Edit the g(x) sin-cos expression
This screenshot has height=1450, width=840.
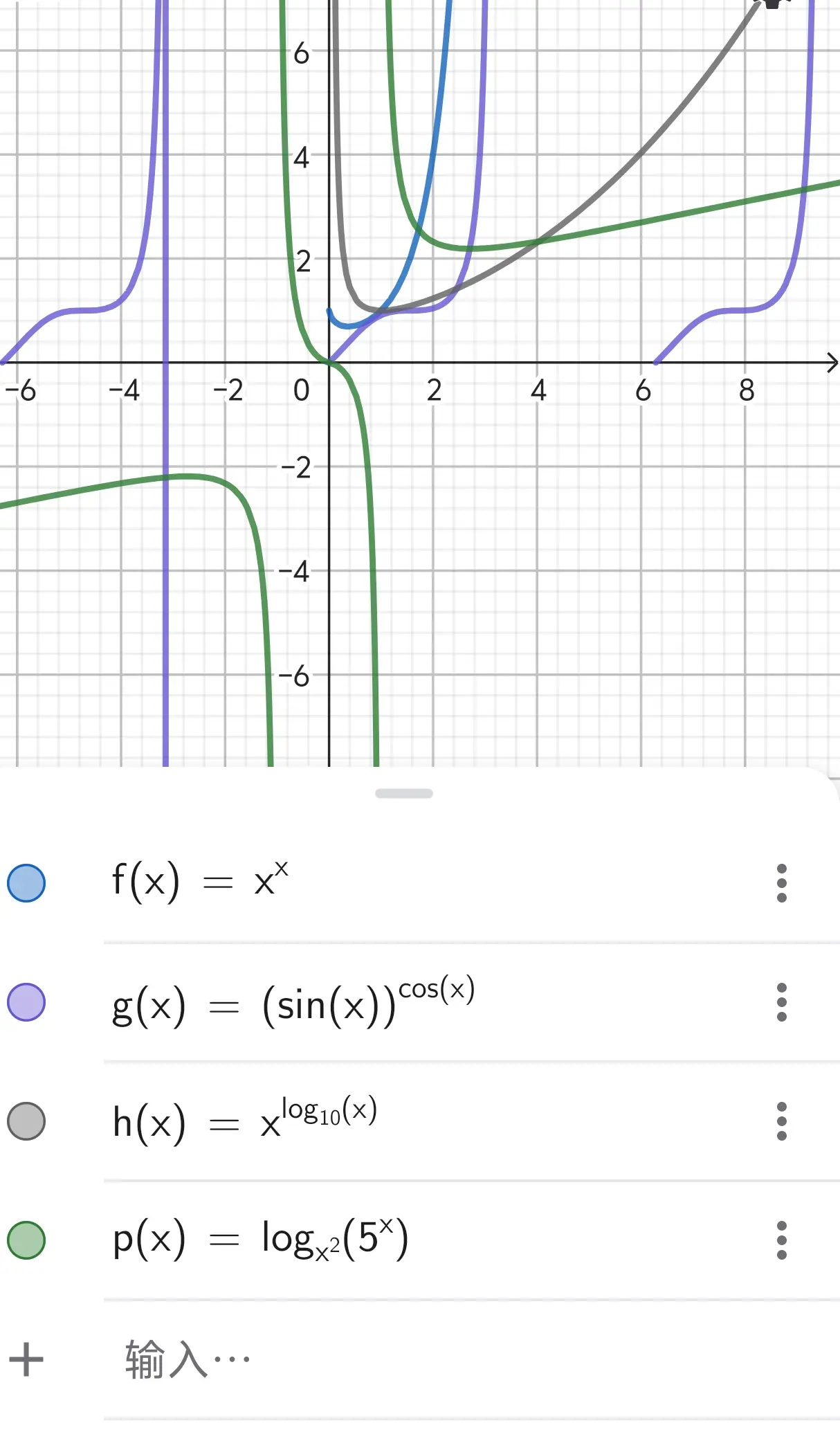(293, 1002)
